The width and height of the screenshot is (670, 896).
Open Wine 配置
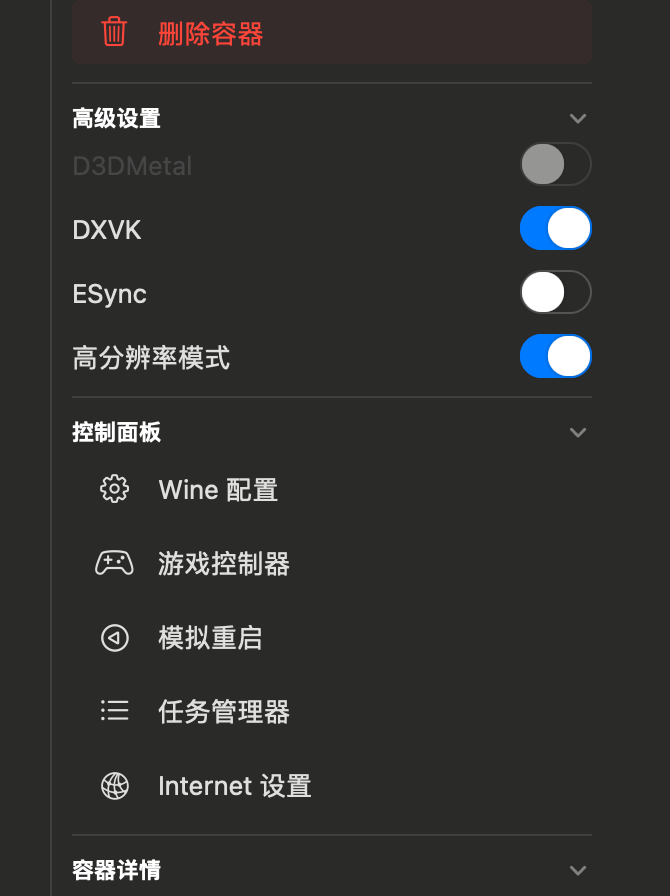218,490
